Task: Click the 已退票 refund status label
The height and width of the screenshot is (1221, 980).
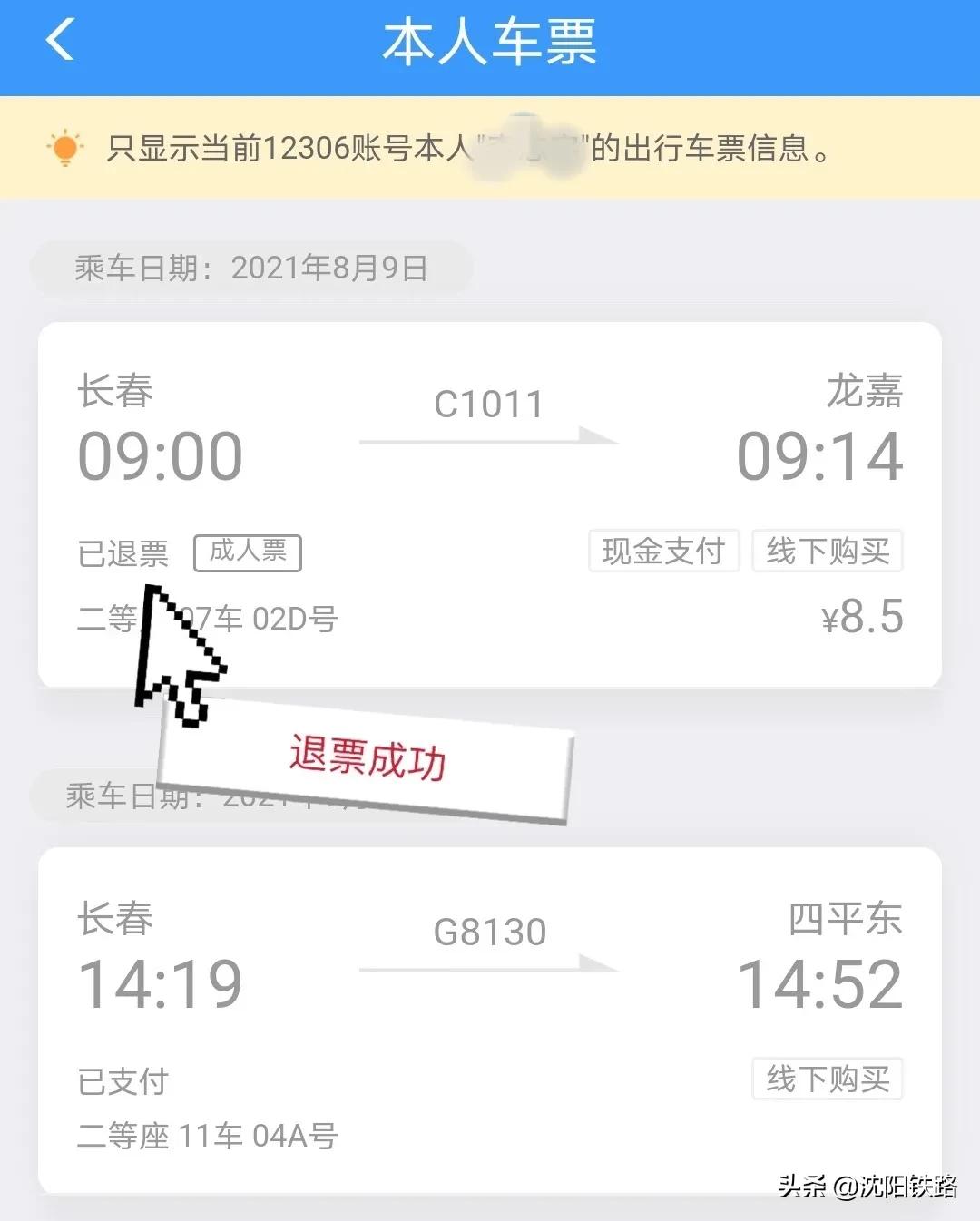Action: click(122, 554)
